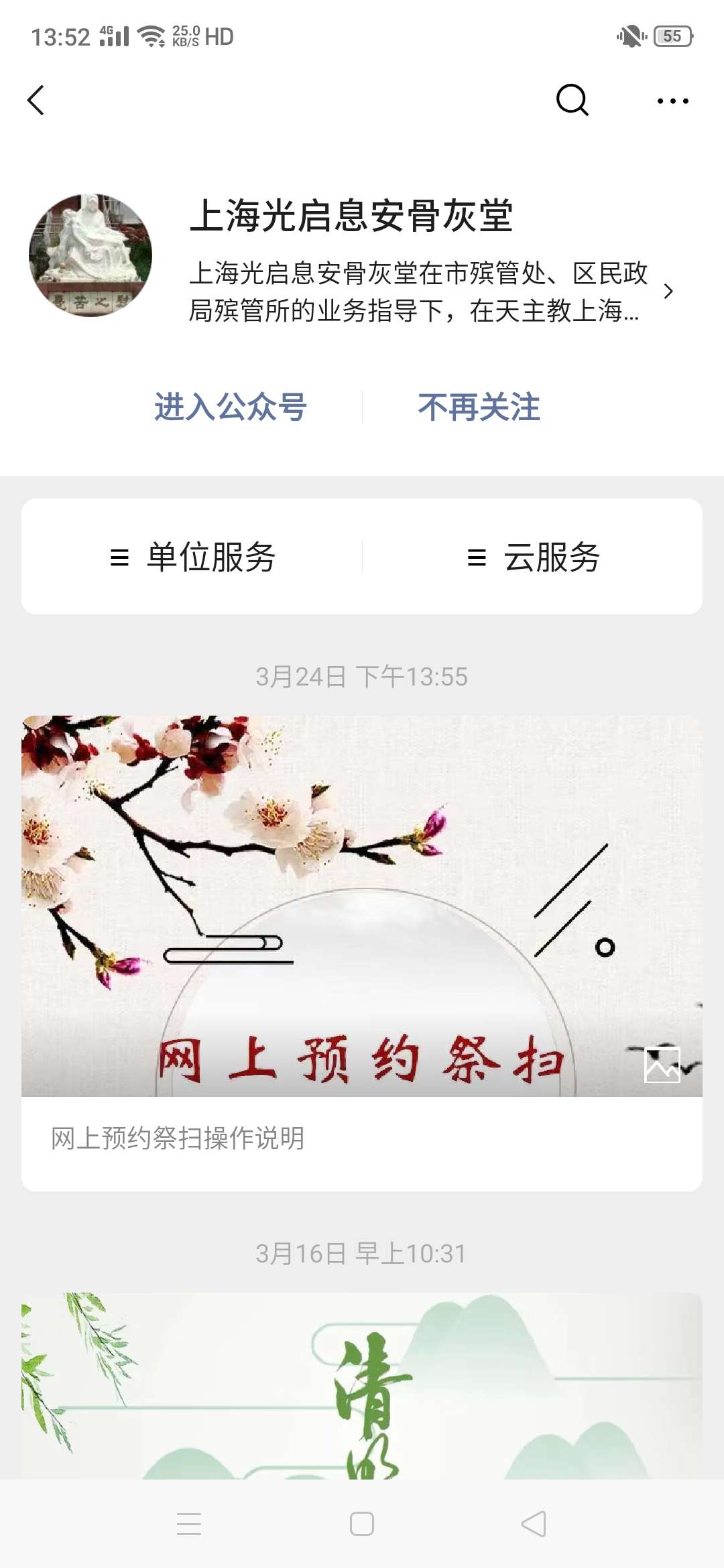Open the 单位服务 menu
Image resolution: width=724 pixels, height=1568 pixels.
193,557
